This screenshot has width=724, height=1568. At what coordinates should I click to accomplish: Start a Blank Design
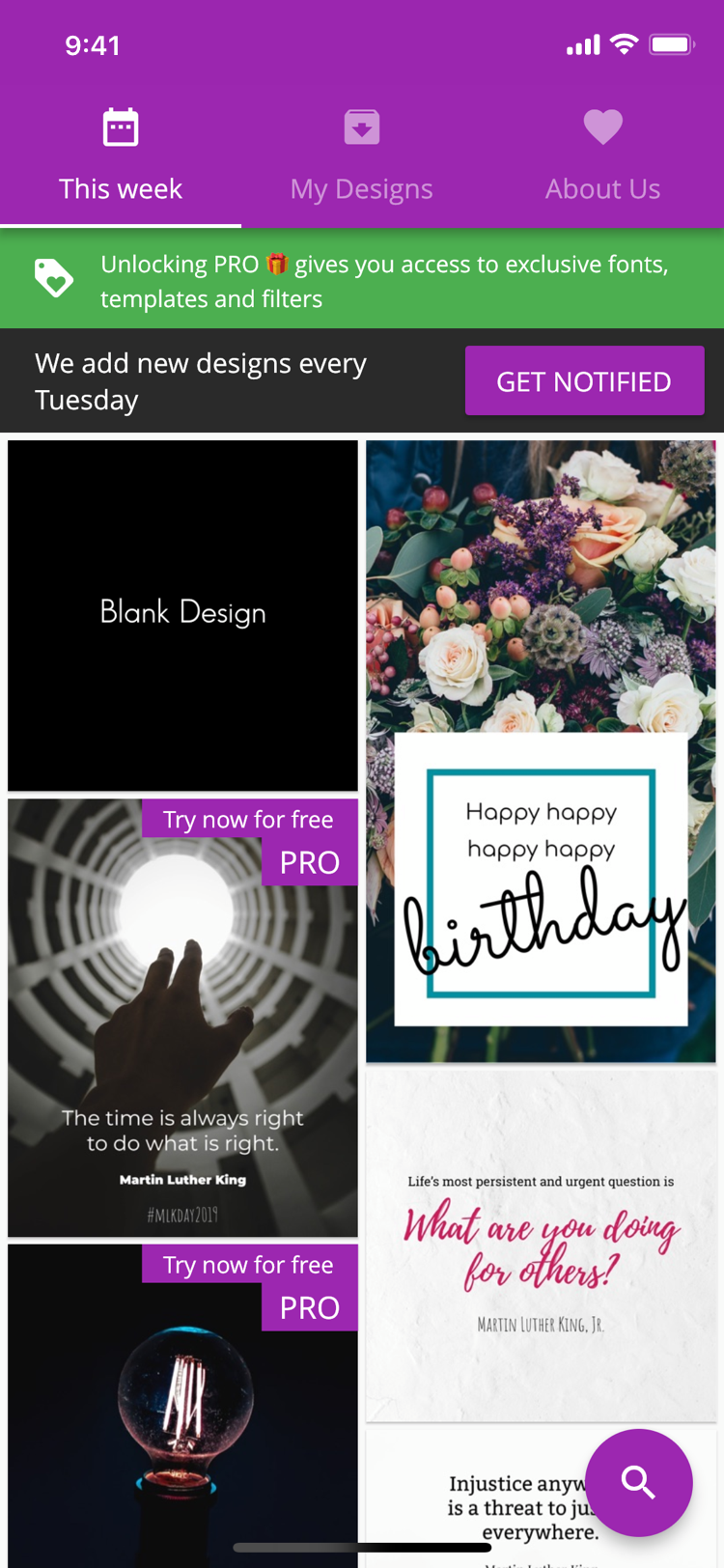click(182, 615)
